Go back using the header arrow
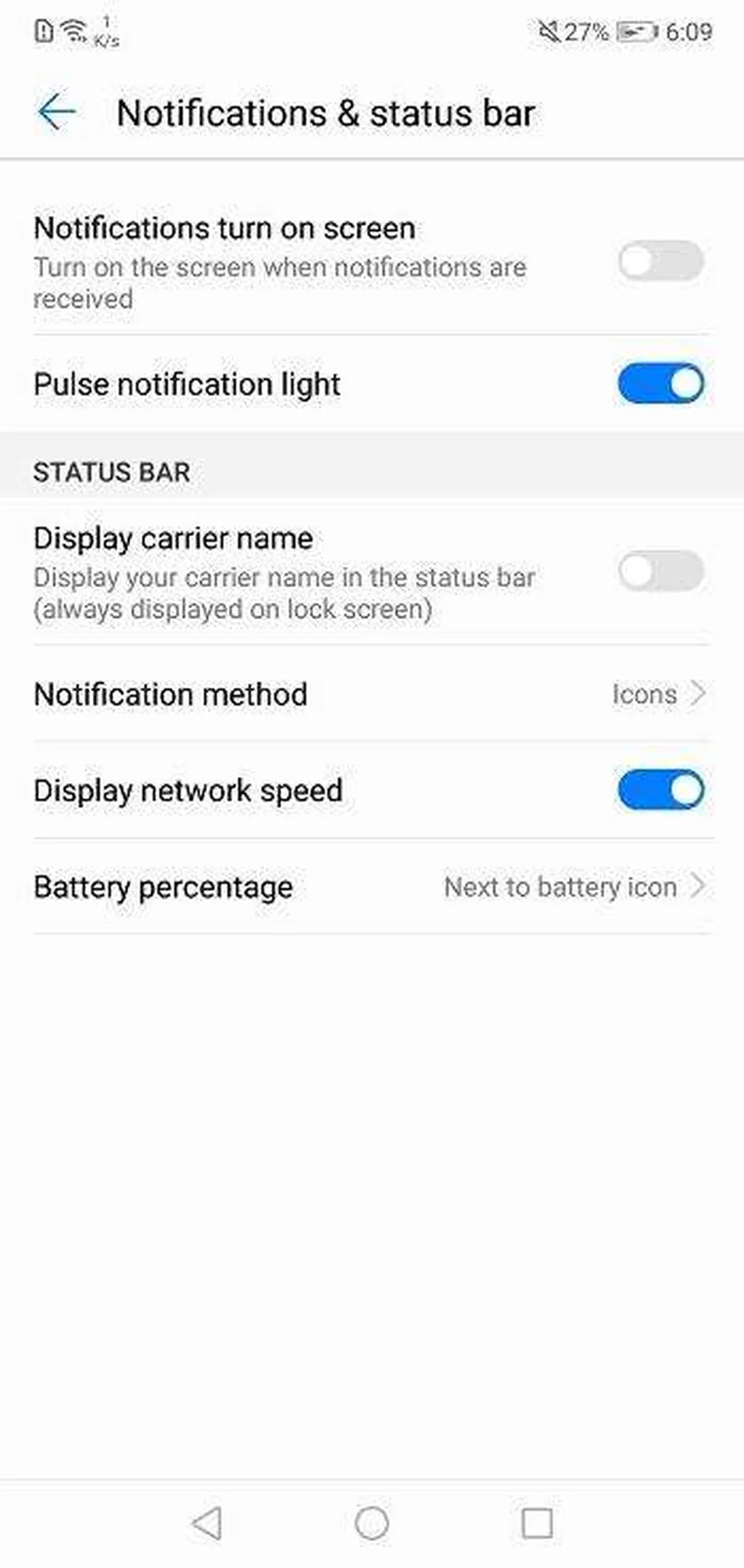 (x=57, y=113)
